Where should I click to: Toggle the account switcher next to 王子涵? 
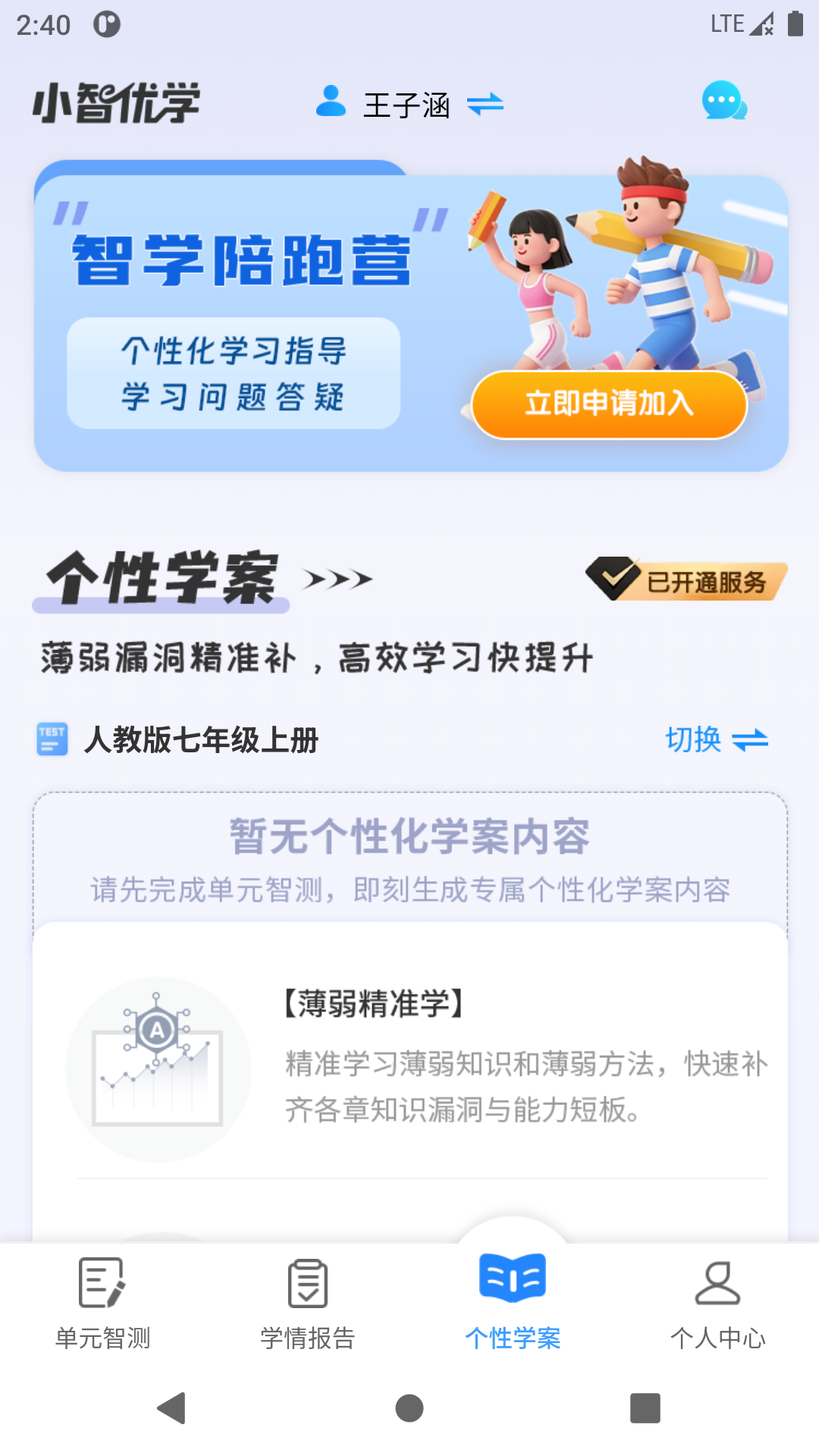point(486,105)
